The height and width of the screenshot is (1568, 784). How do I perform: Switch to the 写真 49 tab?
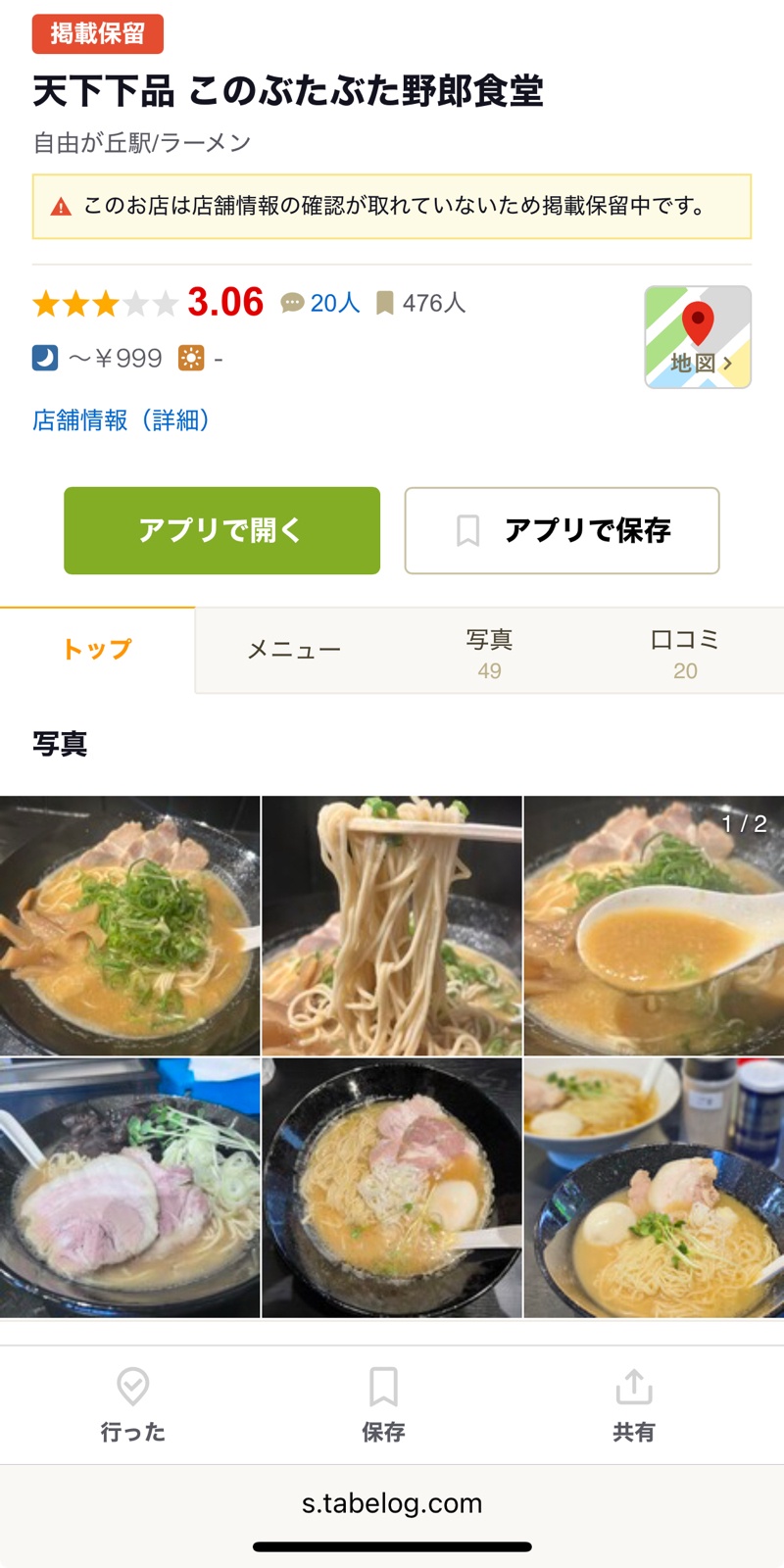click(x=489, y=653)
